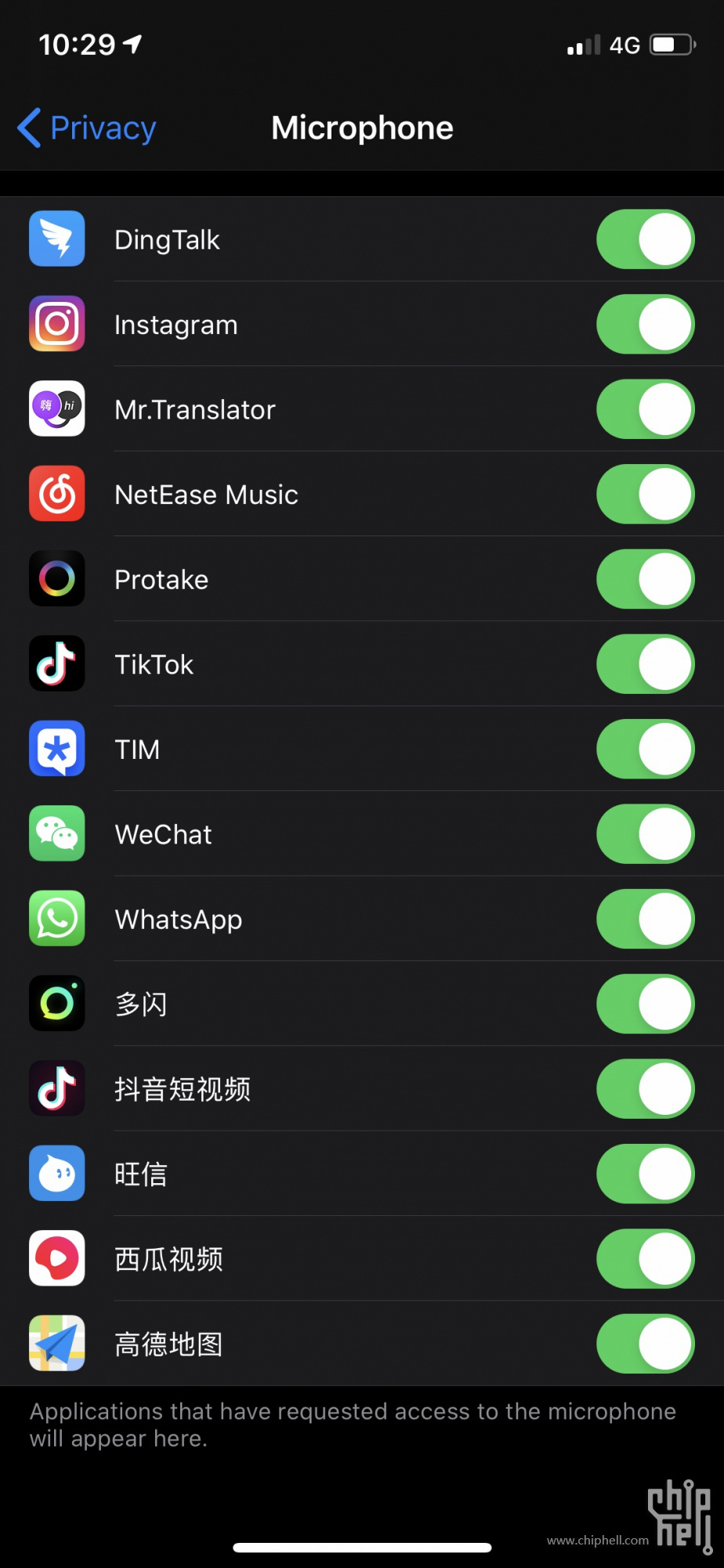Toggle 旺信 microphone access
Image resolution: width=724 pixels, height=1568 pixels.
tap(646, 1174)
